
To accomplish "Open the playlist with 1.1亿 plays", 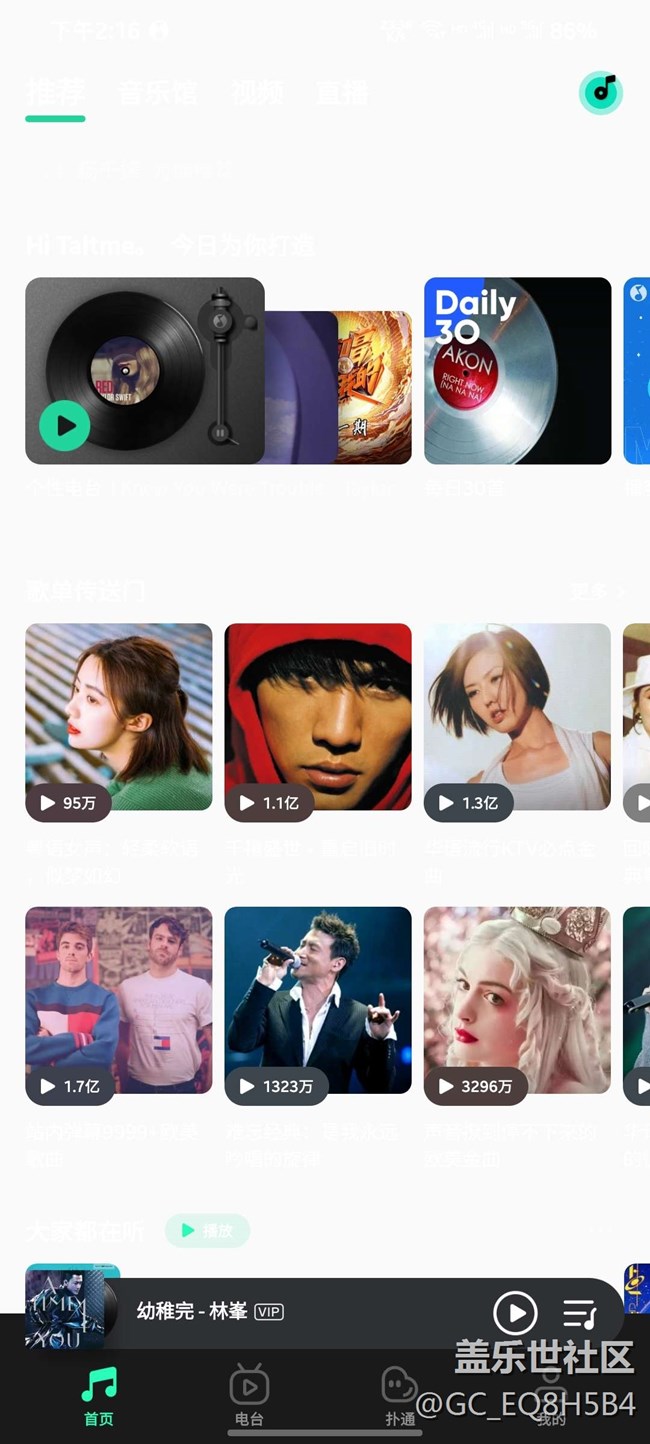I will (318, 716).
